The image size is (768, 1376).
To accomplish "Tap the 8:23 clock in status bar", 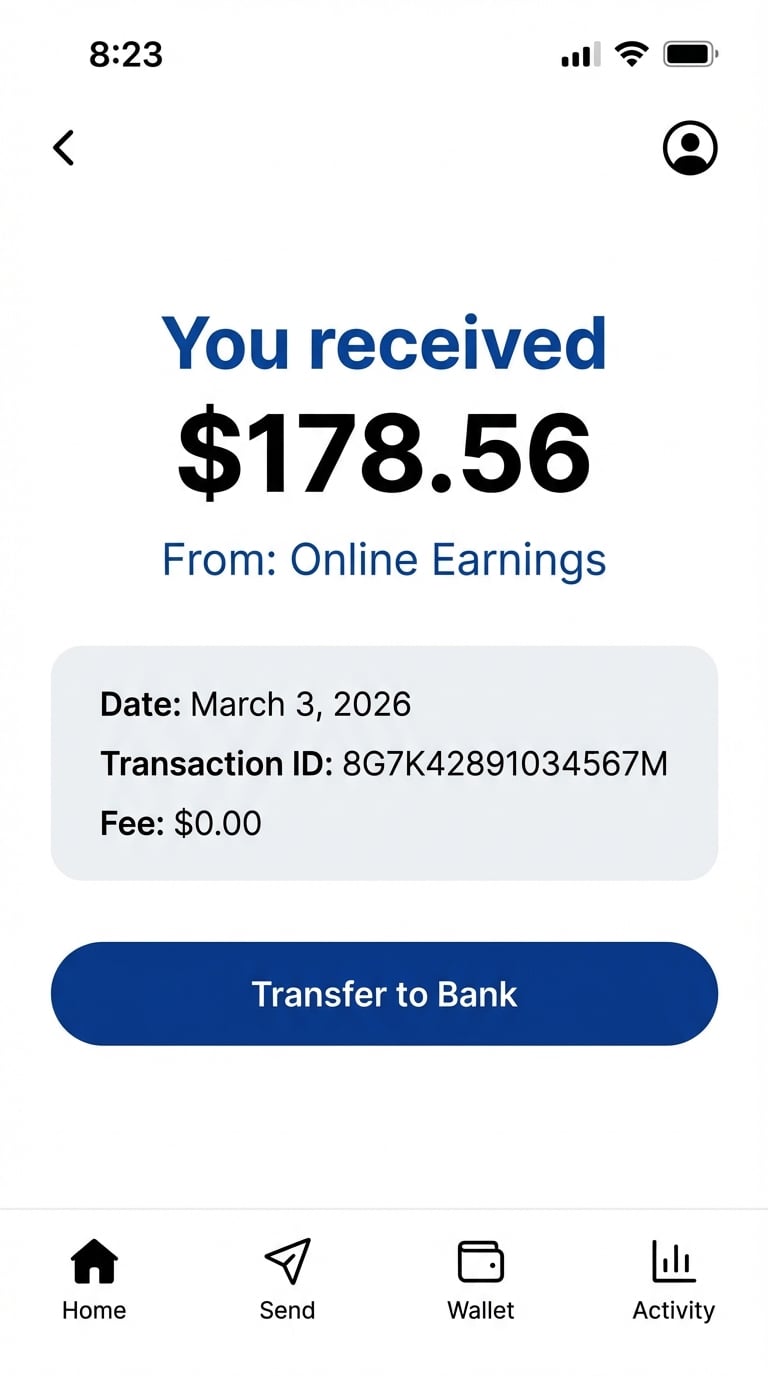I will coord(126,54).
